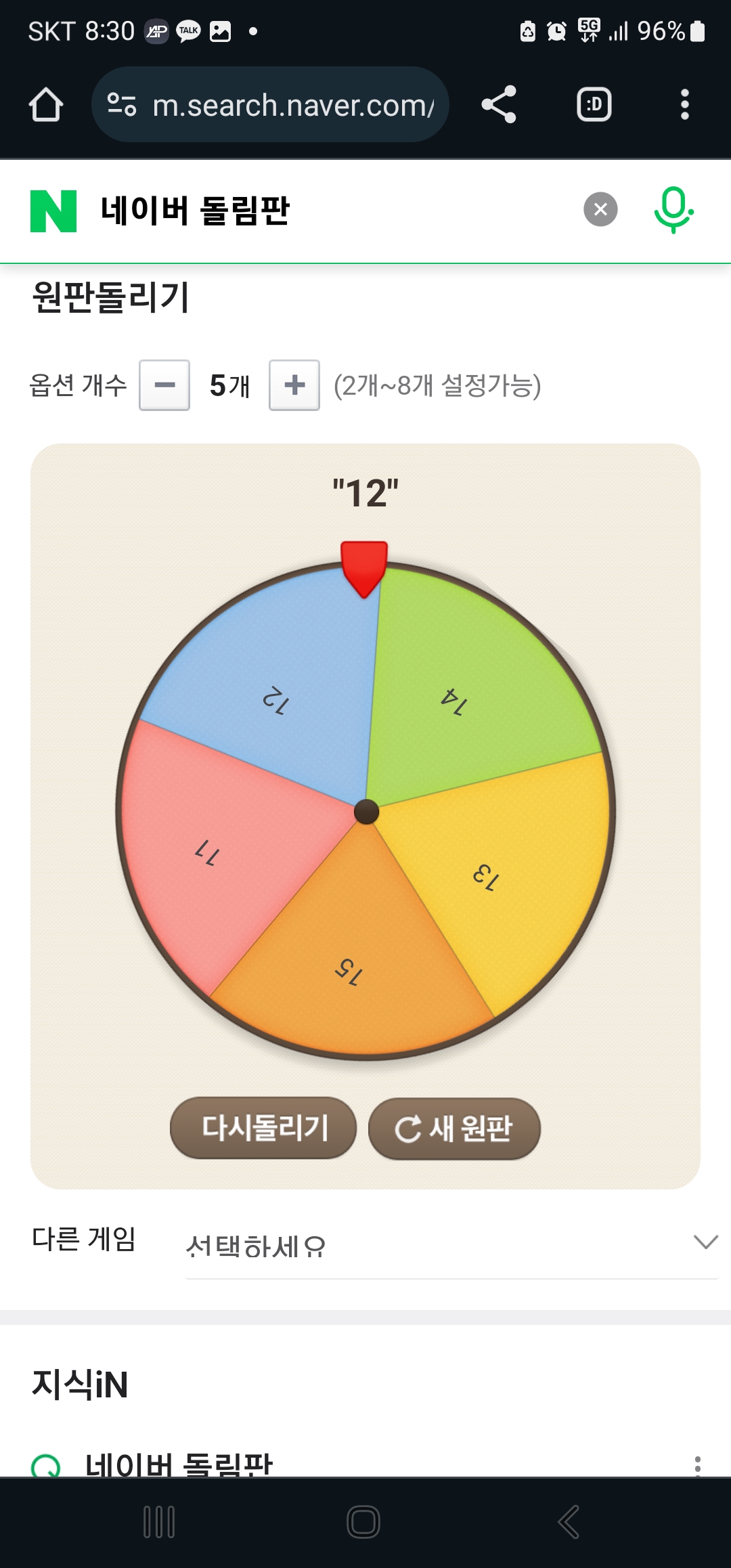Open the recent apps view
731x1568 pixels.
[160, 1522]
